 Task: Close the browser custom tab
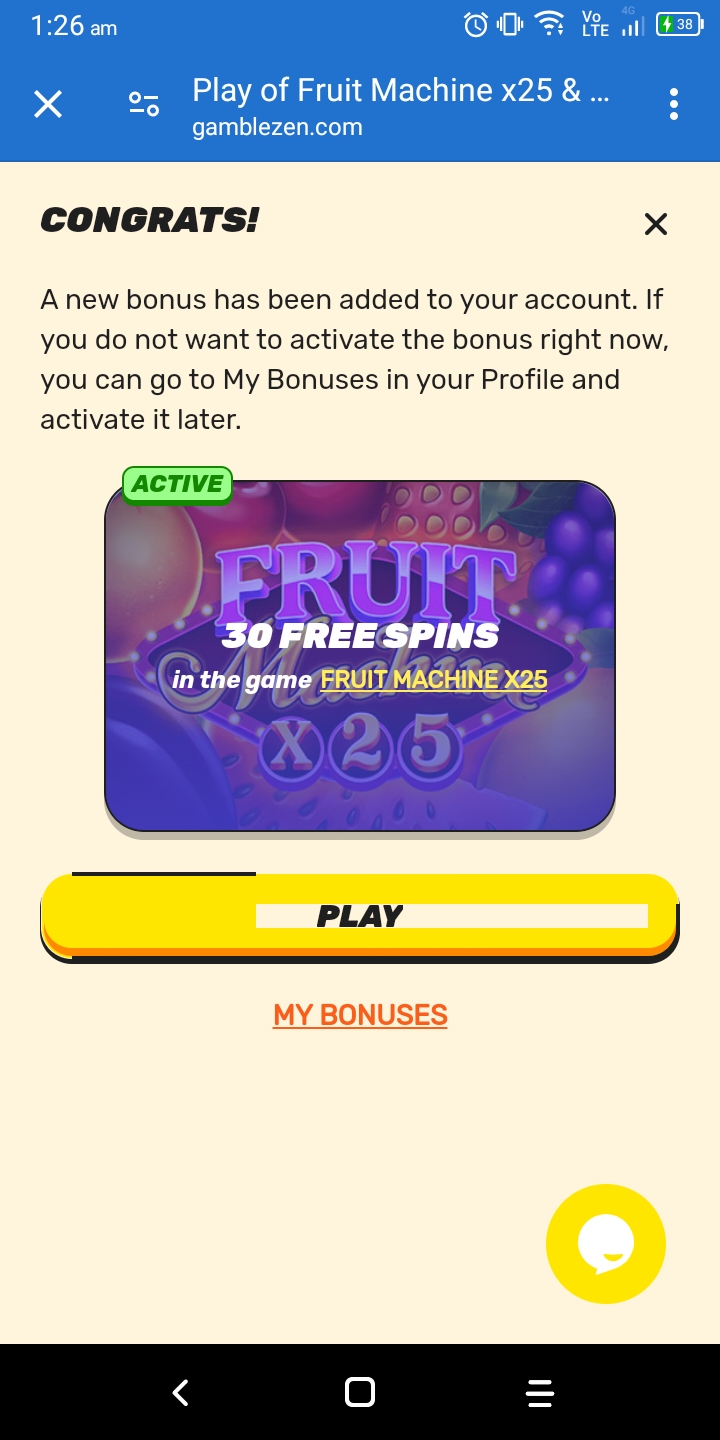click(x=48, y=104)
